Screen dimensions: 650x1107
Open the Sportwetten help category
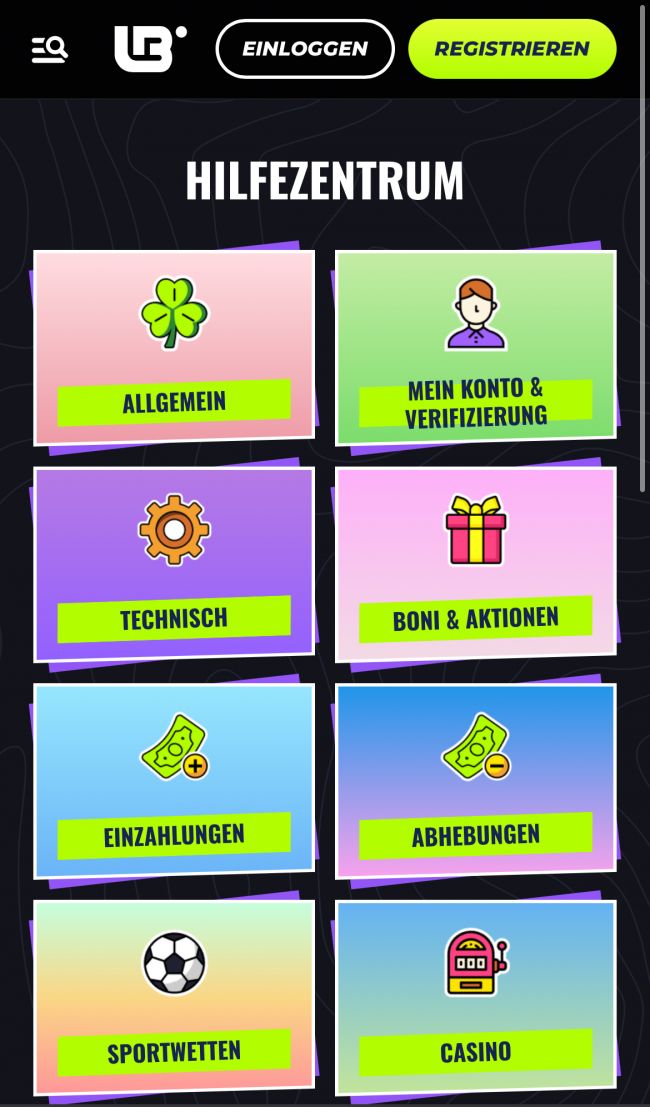tap(174, 996)
